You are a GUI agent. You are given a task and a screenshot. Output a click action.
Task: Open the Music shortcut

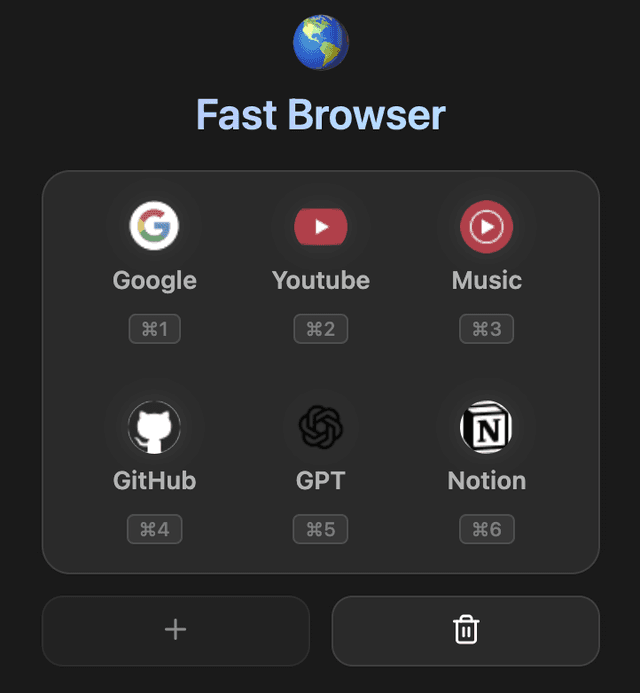pyautogui.click(x=486, y=227)
